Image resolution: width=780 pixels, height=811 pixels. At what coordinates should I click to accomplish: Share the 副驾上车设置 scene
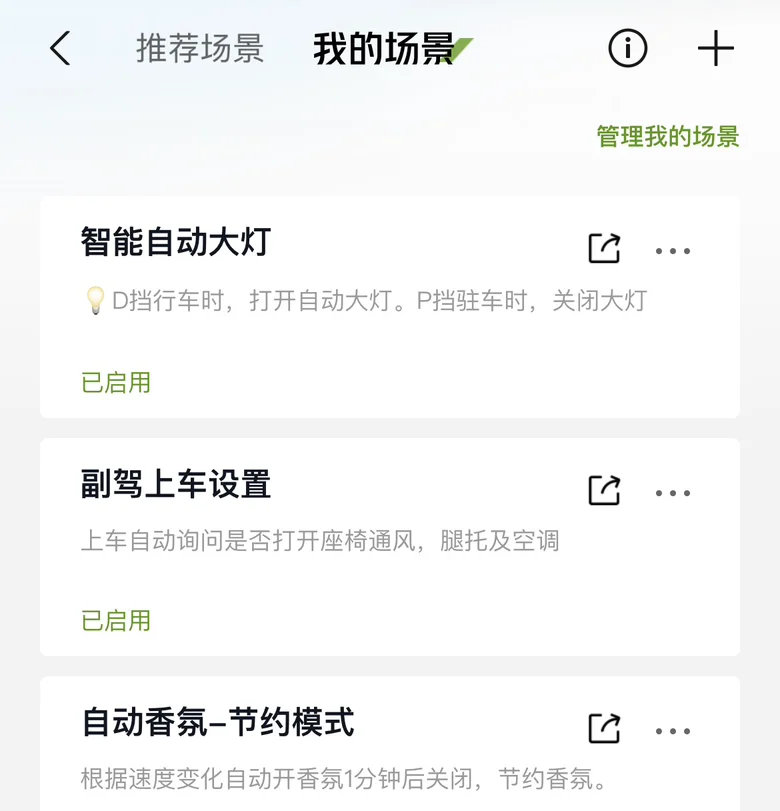click(604, 490)
